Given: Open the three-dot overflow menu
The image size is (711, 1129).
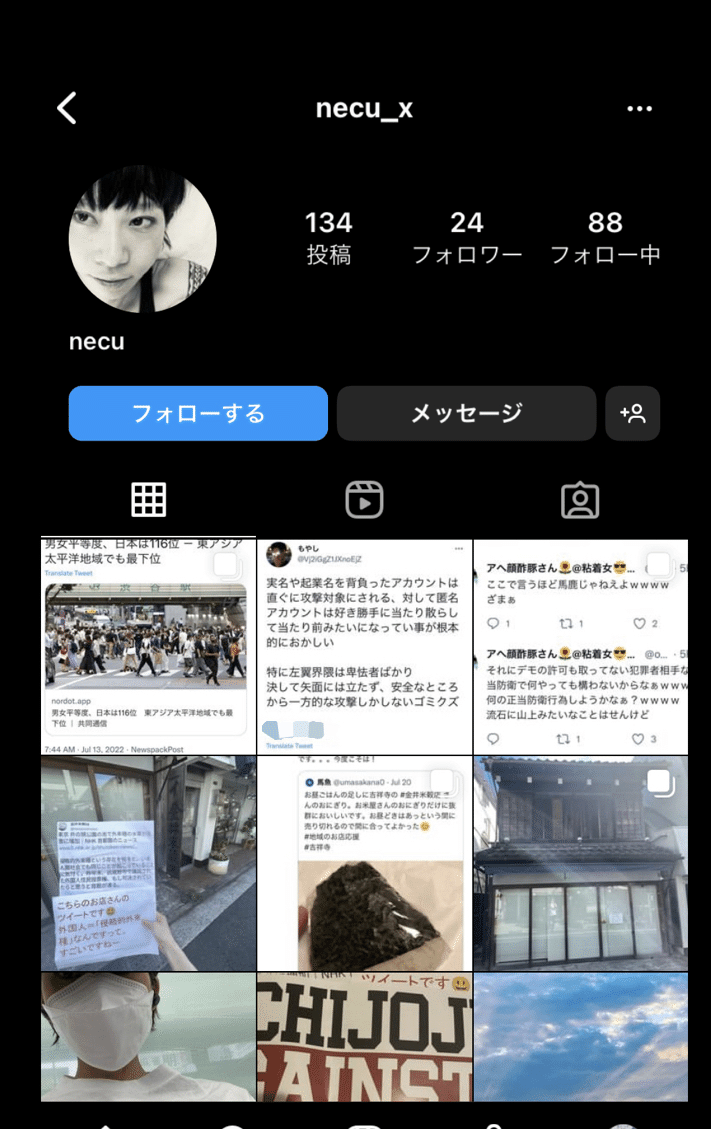Looking at the screenshot, I should tap(639, 109).
